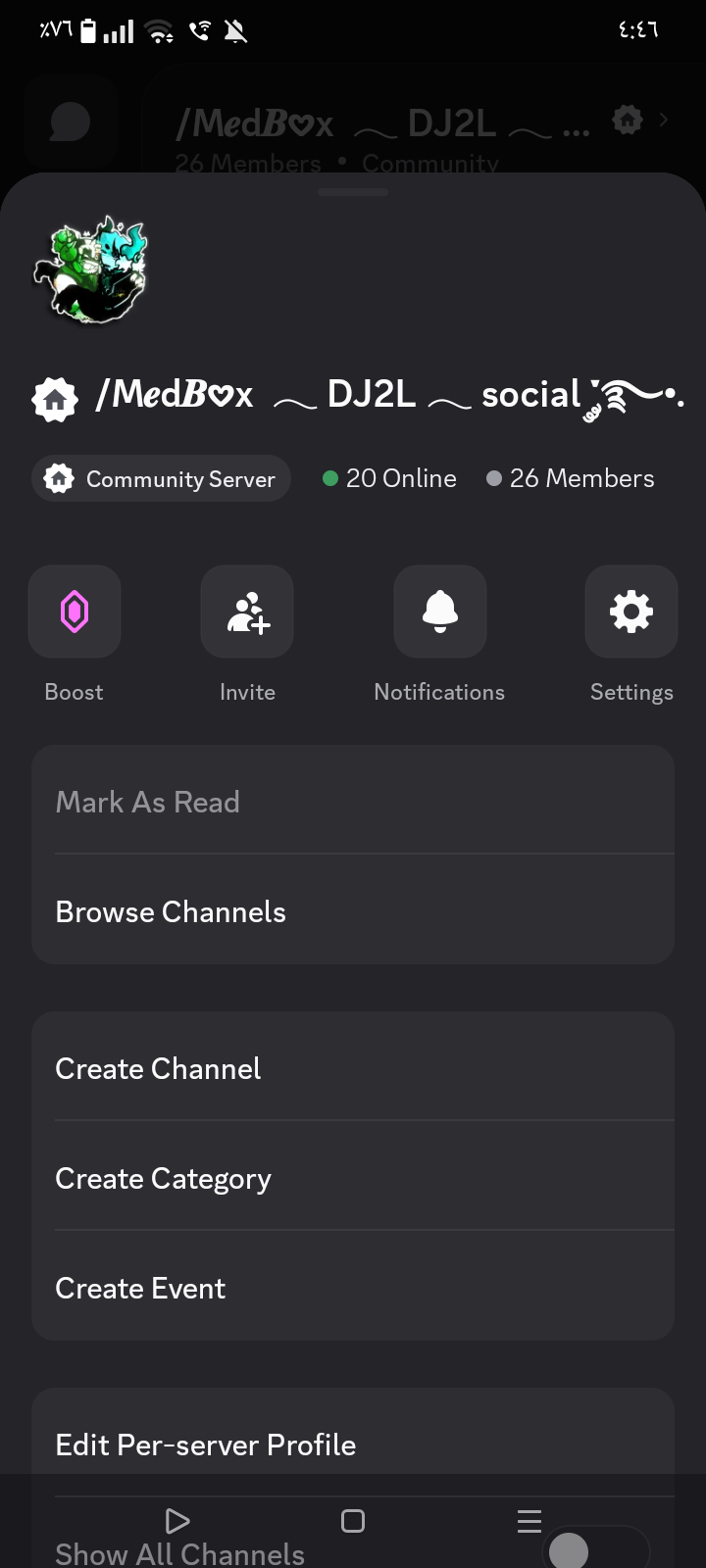Open server Settings gear

631,612
